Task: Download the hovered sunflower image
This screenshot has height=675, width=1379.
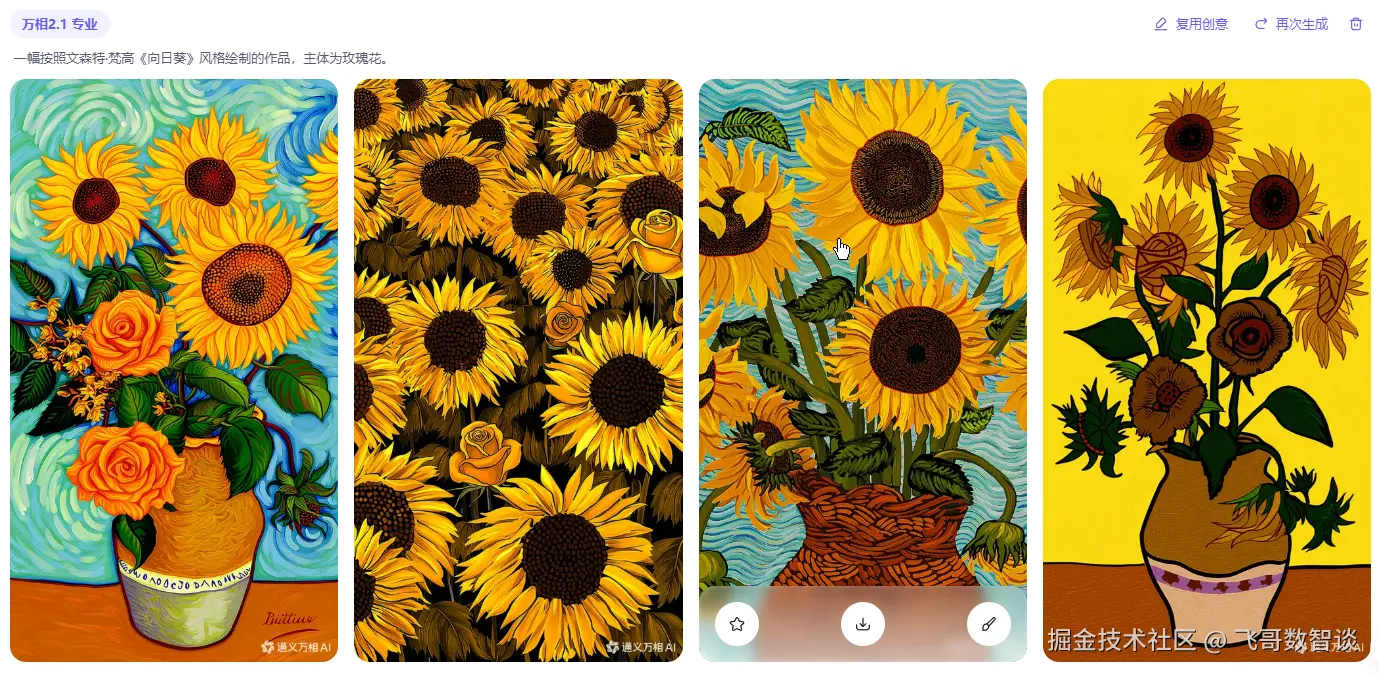Action: 863,624
